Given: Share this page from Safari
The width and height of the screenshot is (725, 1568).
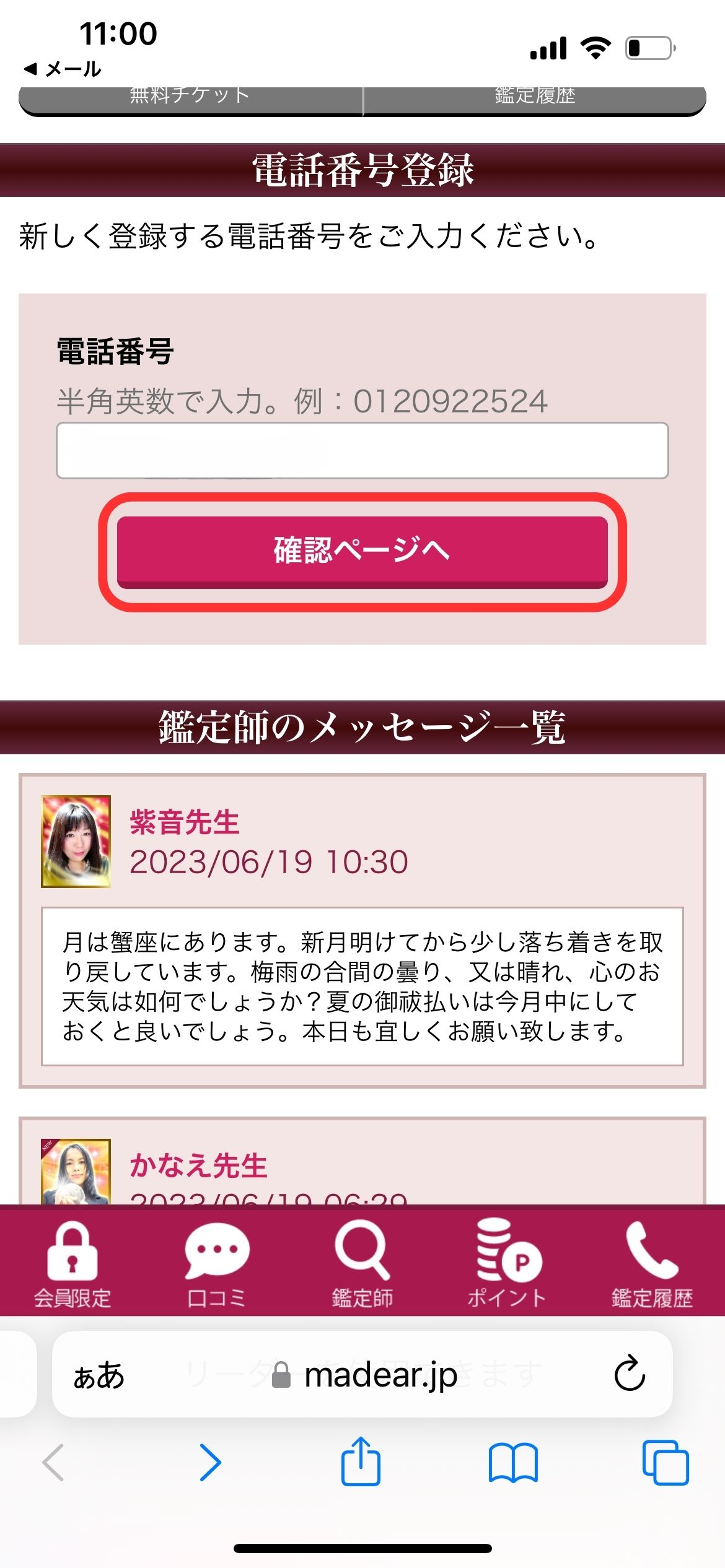Looking at the screenshot, I should click(x=361, y=1463).
